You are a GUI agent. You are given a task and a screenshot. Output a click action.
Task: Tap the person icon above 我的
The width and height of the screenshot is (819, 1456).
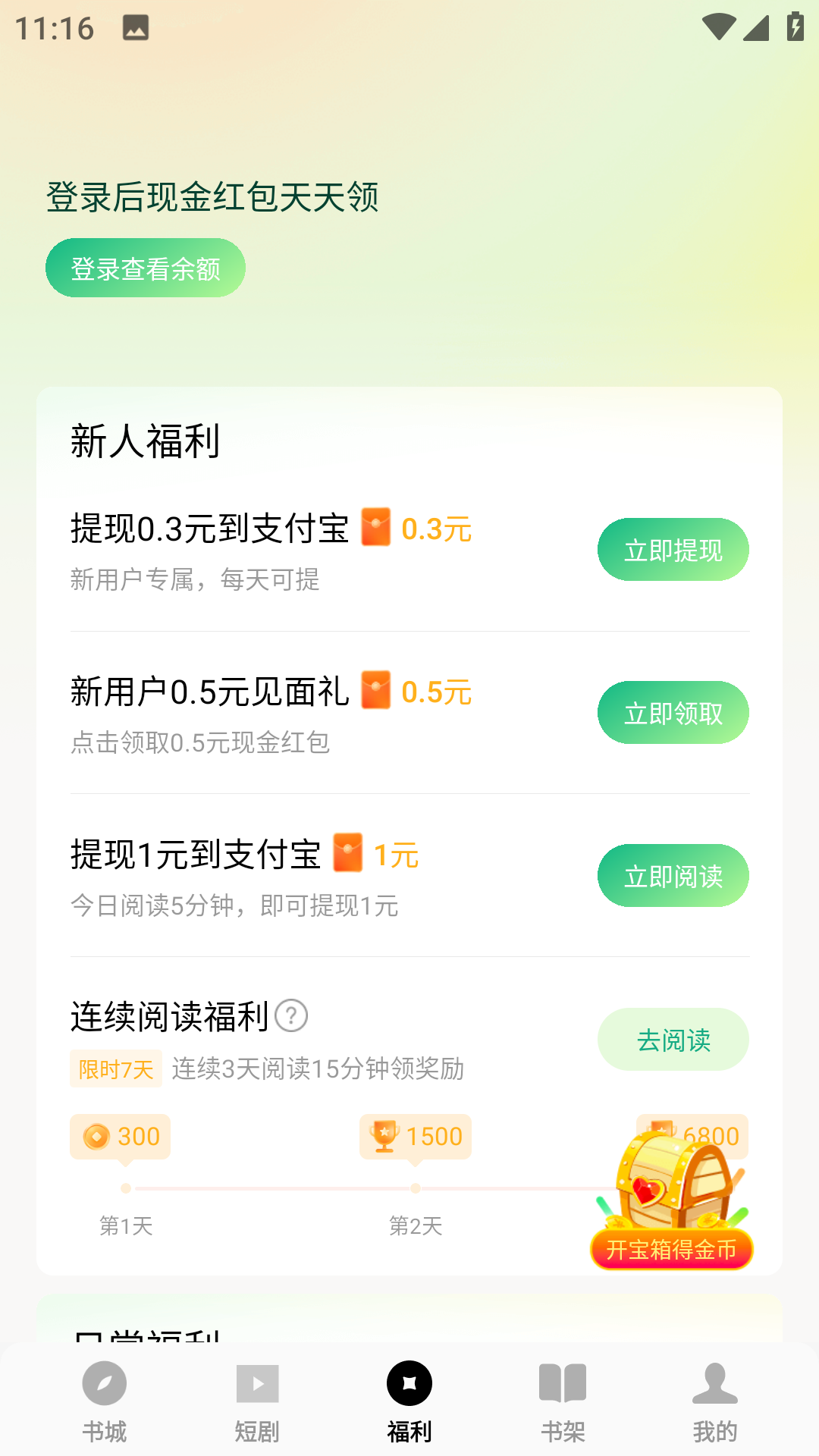714,1383
